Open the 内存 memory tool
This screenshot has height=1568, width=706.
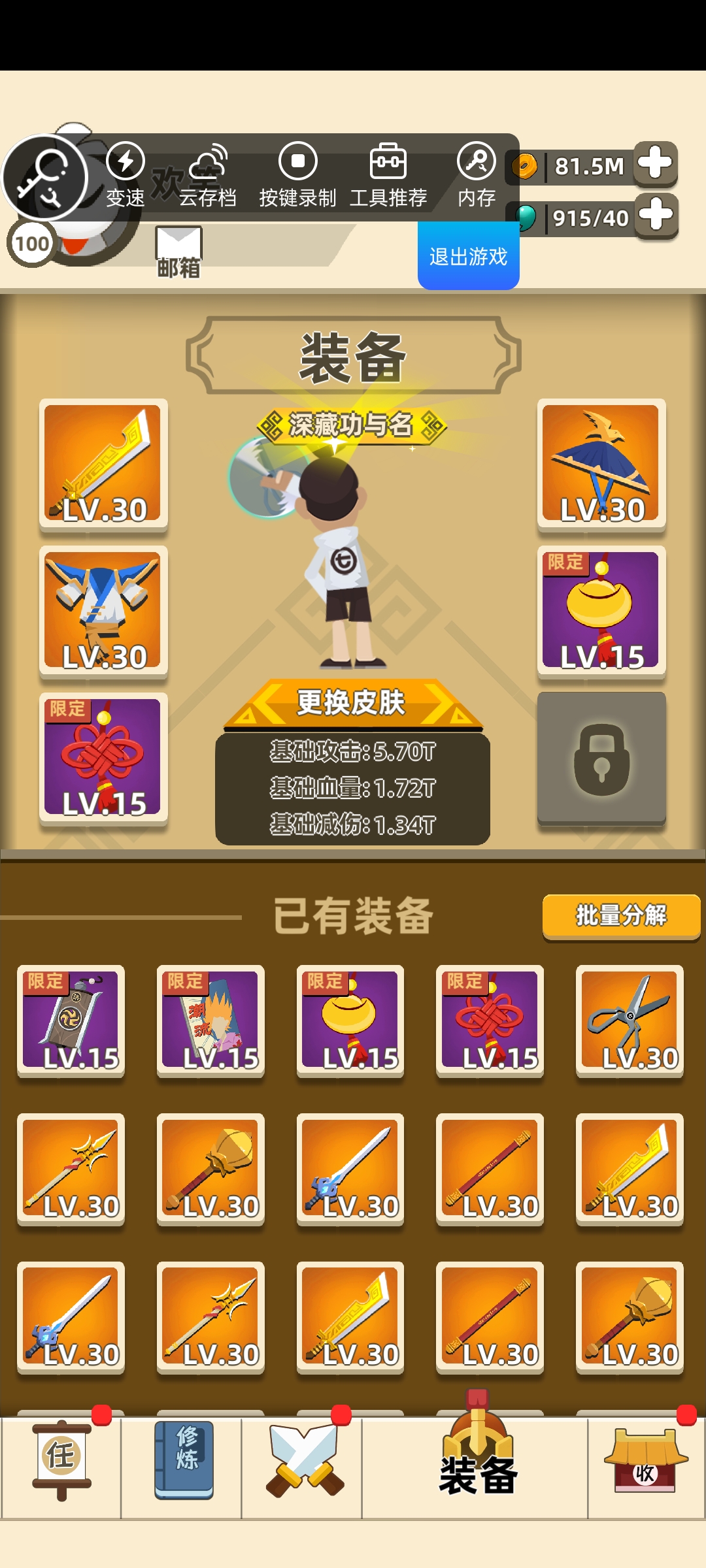pos(477,175)
